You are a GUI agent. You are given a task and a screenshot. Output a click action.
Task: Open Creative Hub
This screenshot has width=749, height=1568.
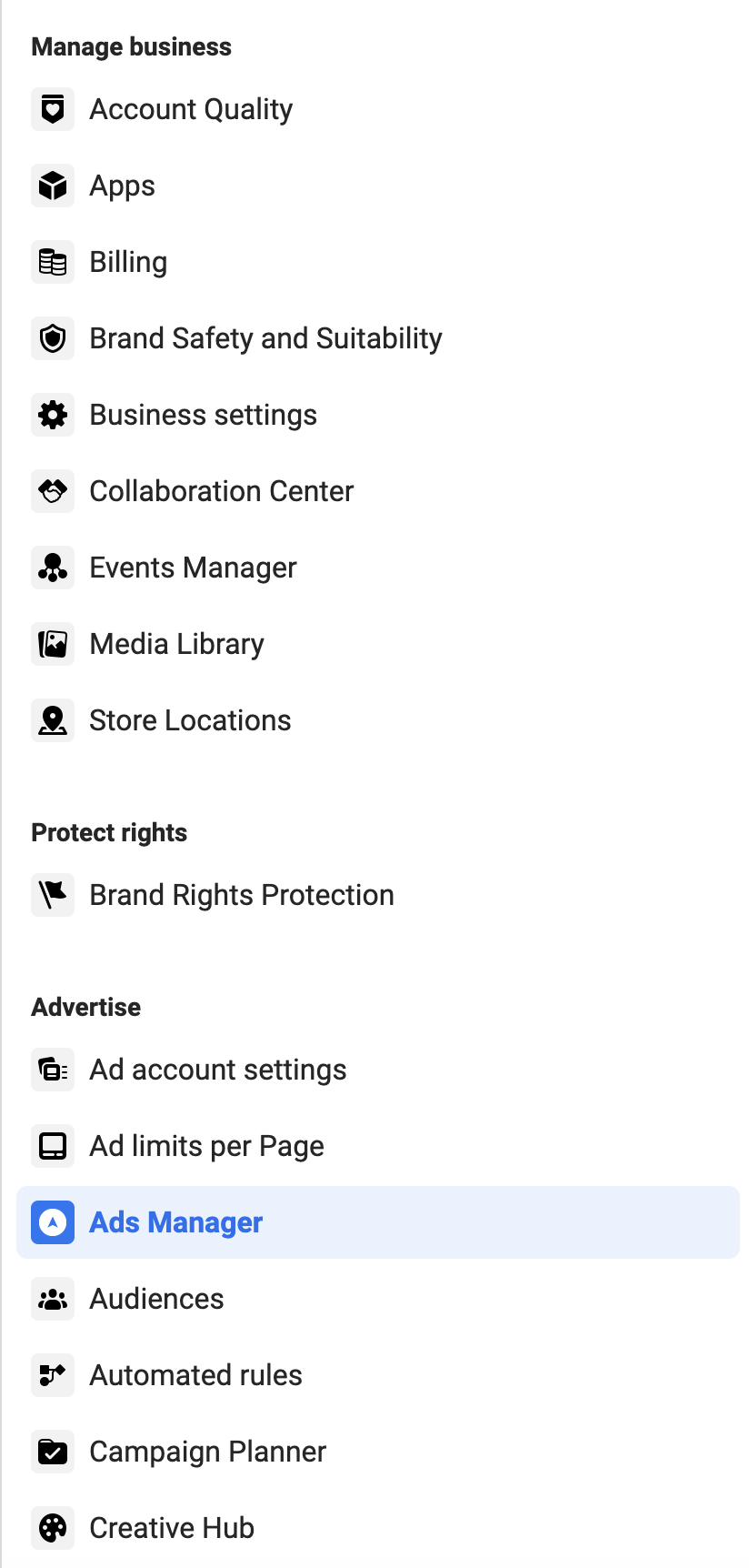(378, 1528)
